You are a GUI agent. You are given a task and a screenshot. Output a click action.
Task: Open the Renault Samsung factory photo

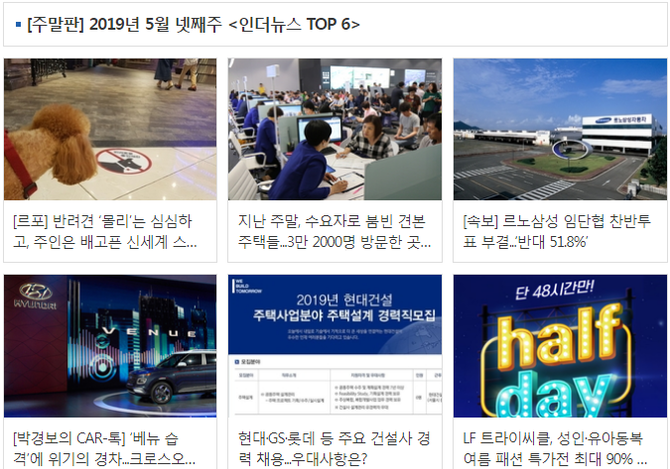pos(559,129)
